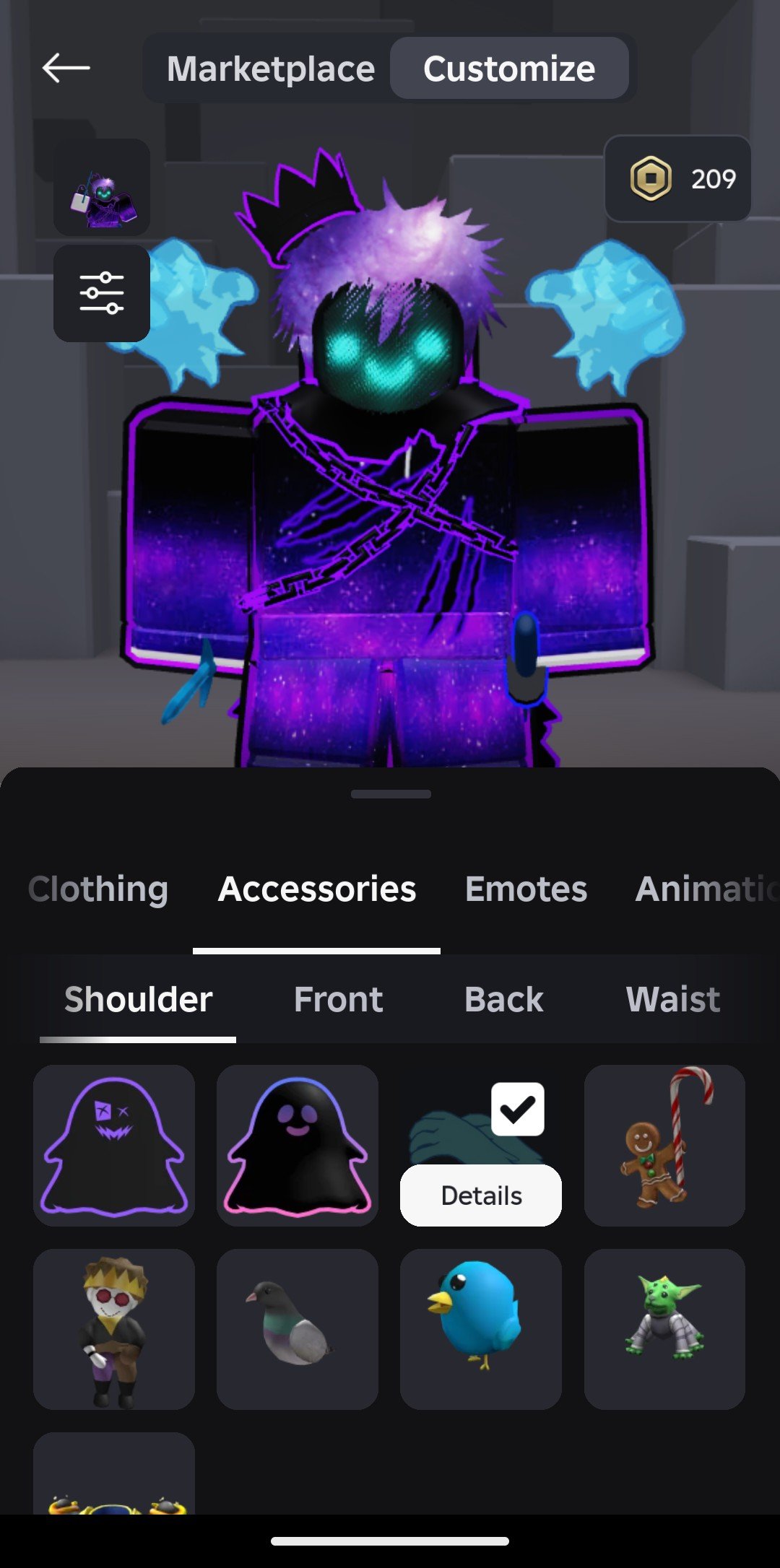Equip the pigeon shoulder accessory
Viewport: 780px width, 1568px height.
tap(298, 1329)
